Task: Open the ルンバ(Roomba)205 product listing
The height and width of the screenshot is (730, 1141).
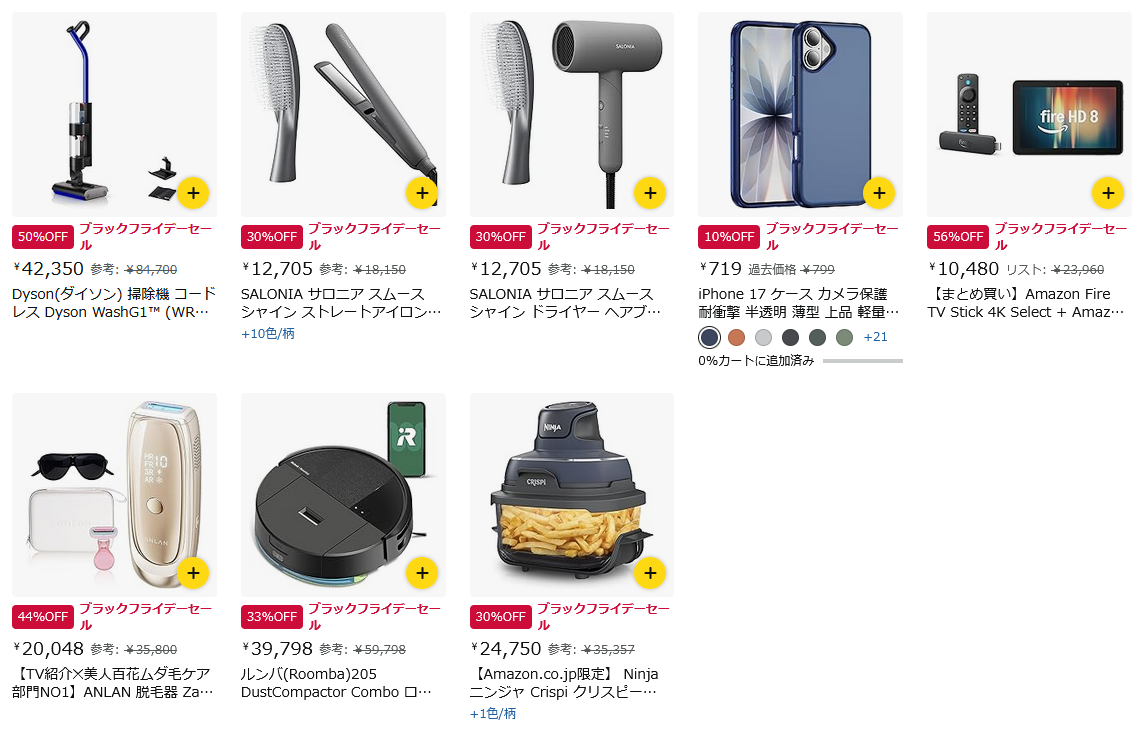Action: pyautogui.click(x=341, y=683)
